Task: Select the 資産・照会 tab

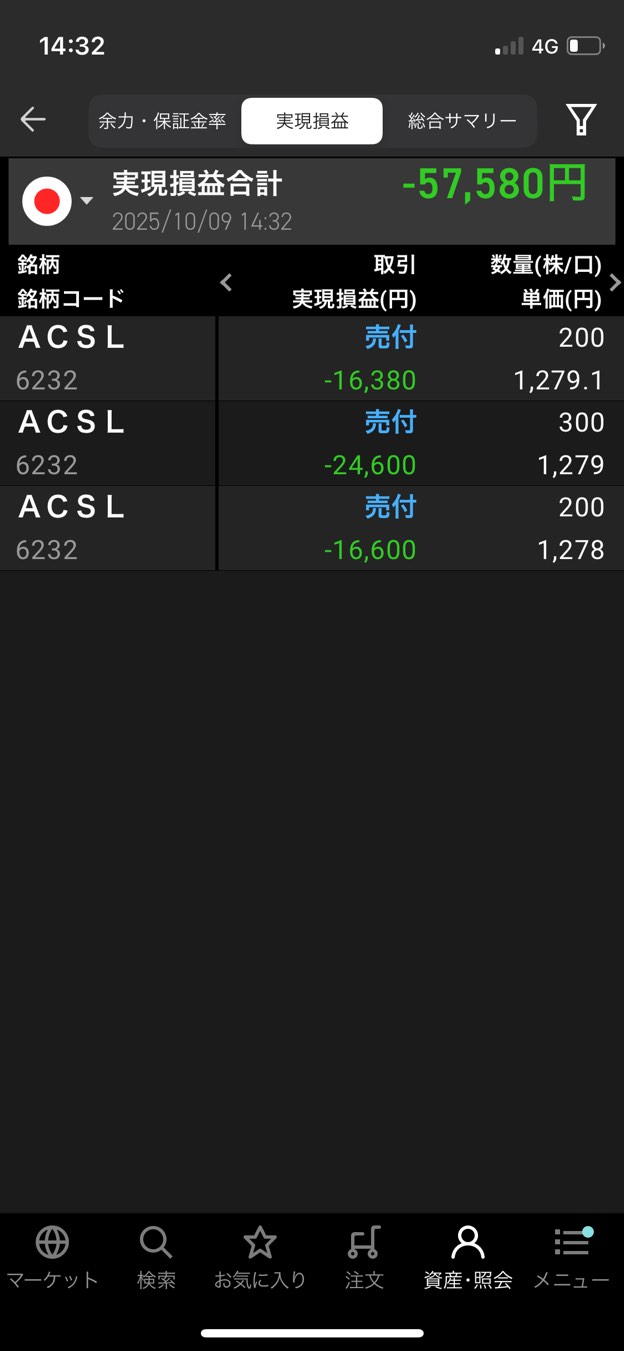Action: 468,1257
